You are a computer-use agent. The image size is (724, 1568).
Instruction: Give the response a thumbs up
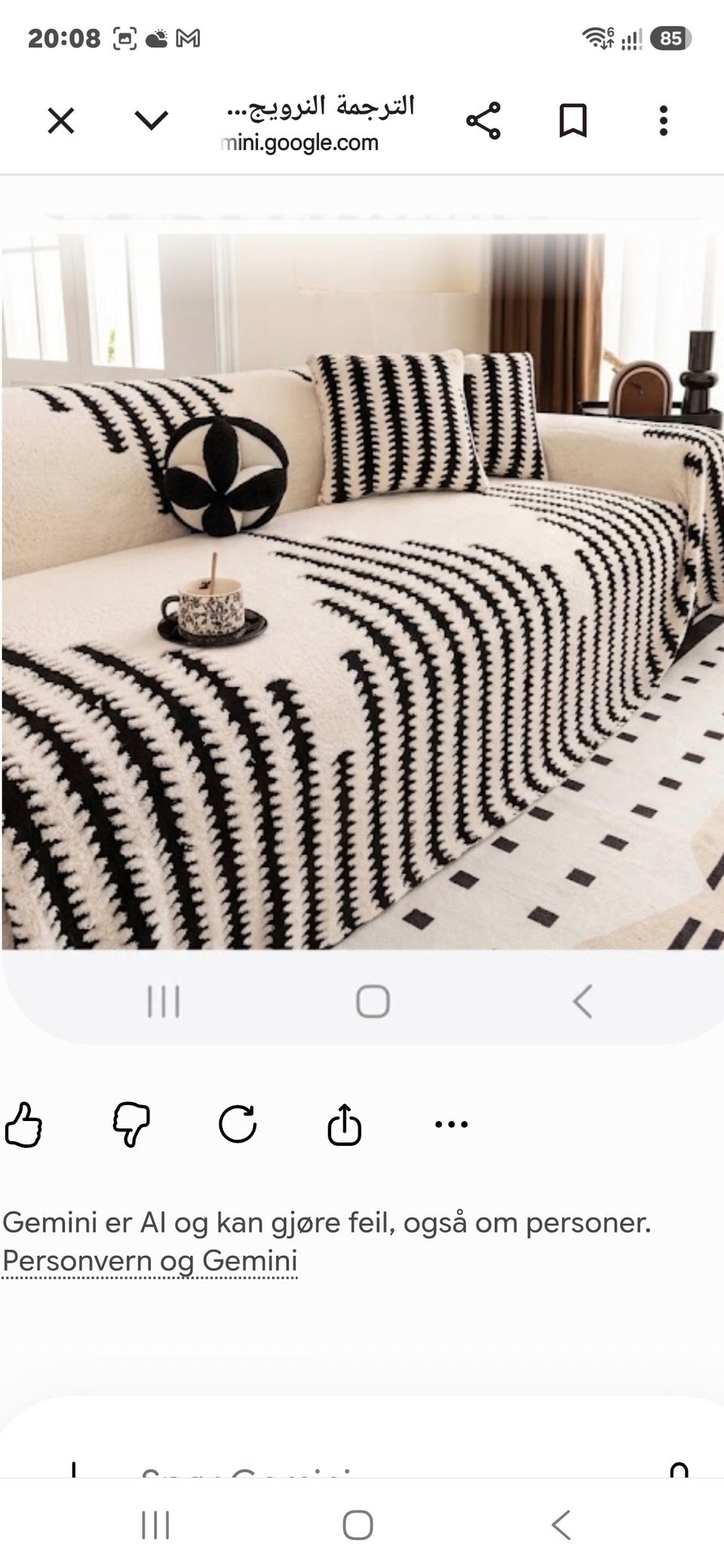(x=23, y=1125)
